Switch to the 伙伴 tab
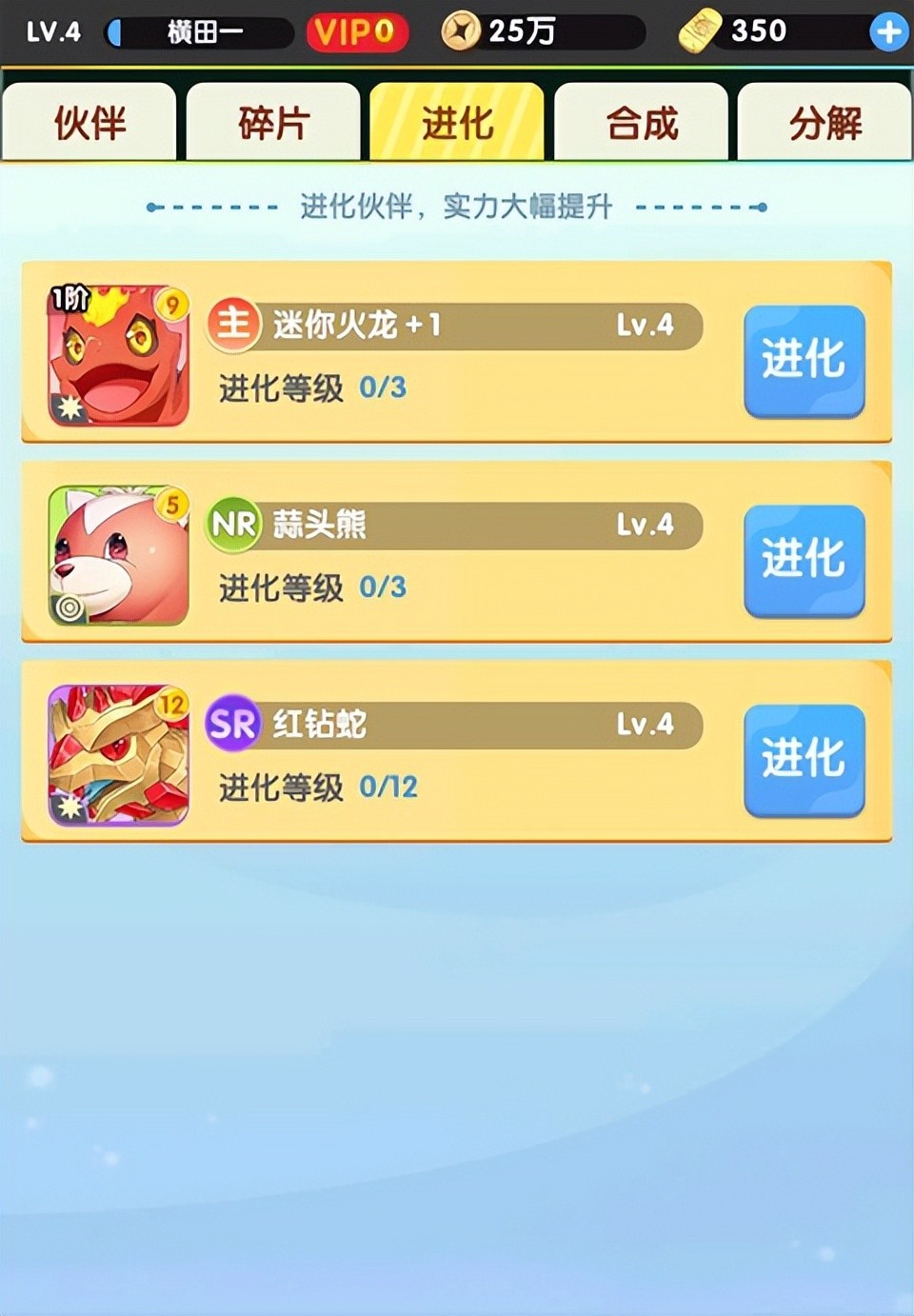The height and width of the screenshot is (1316, 914). 89,123
